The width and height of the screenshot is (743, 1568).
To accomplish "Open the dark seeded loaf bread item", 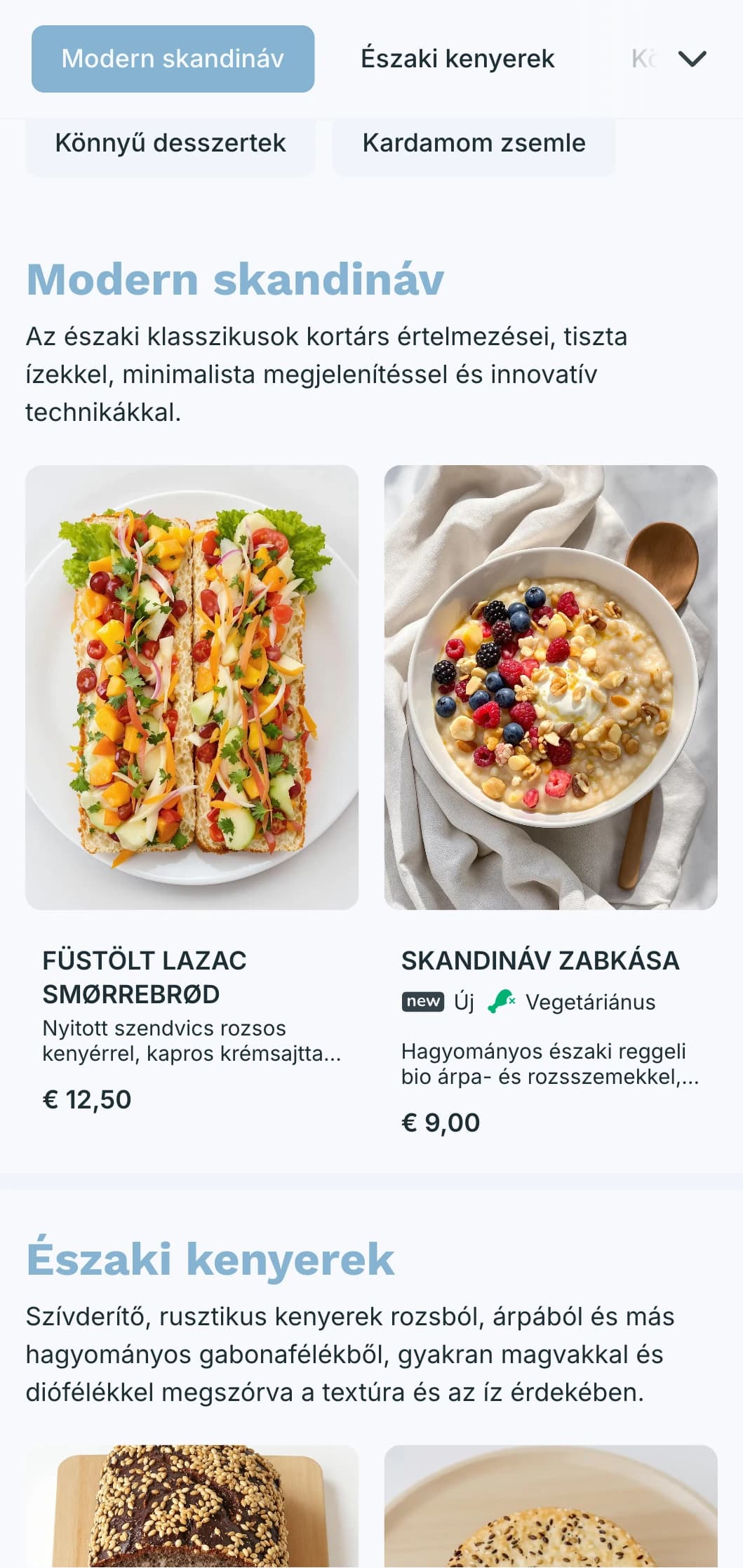I will pyautogui.click(x=192, y=1508).
